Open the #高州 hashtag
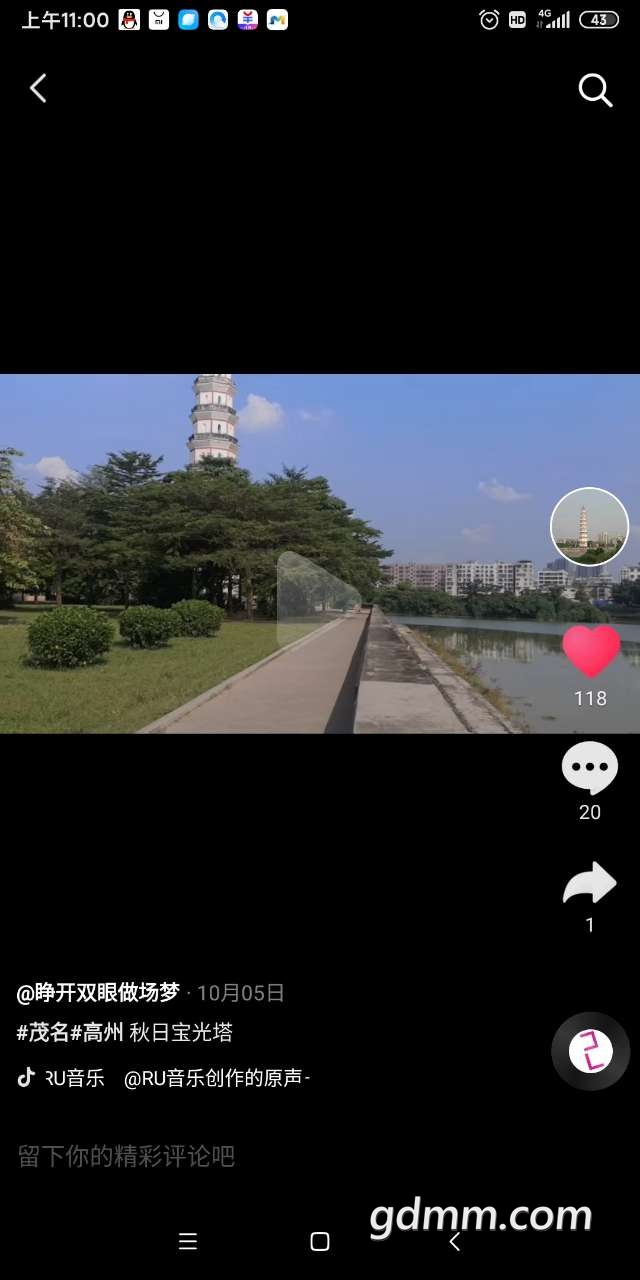640x1280 pixels. (x=96, y=1033)
